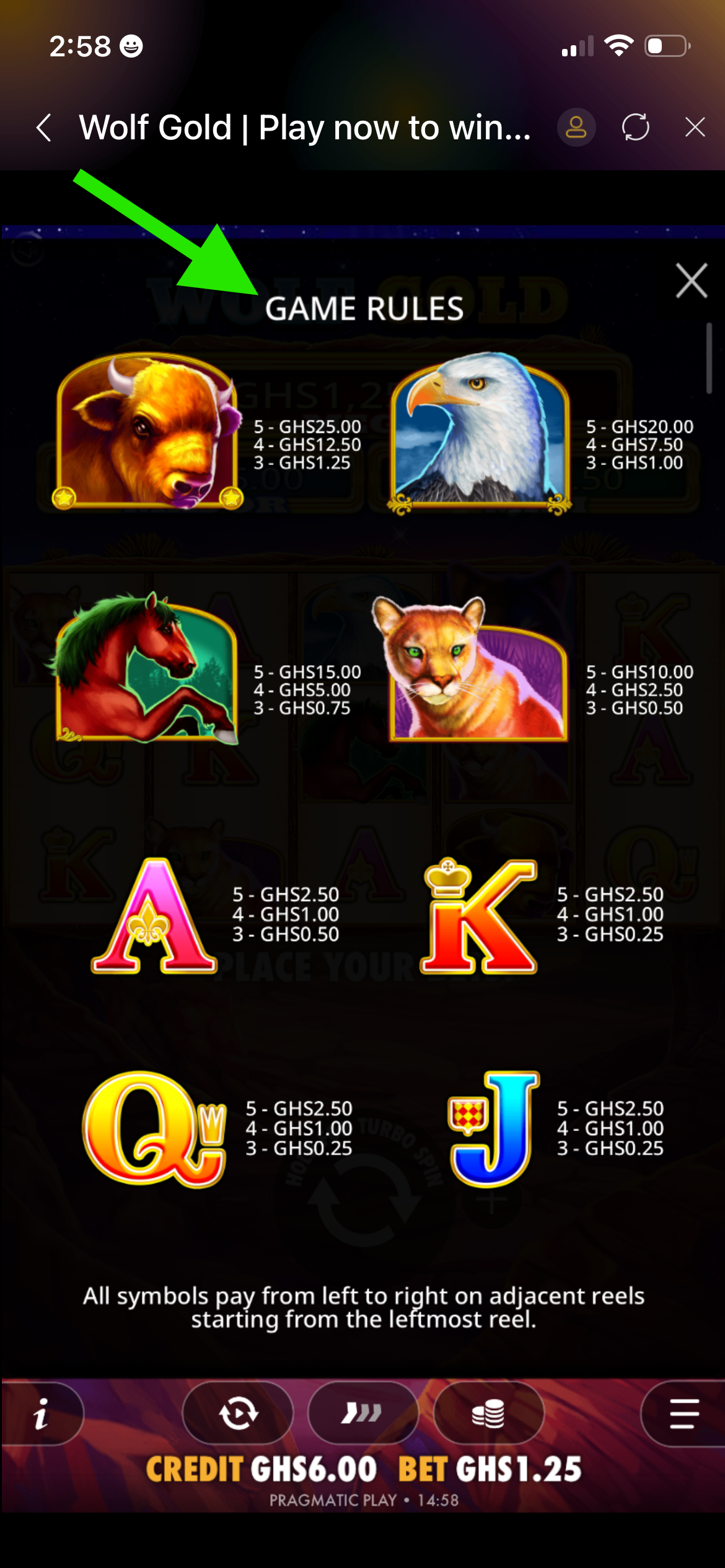725x1568 pixels.
Task: Close the Wolf Gold web view
Action: [x=695, y=128]
